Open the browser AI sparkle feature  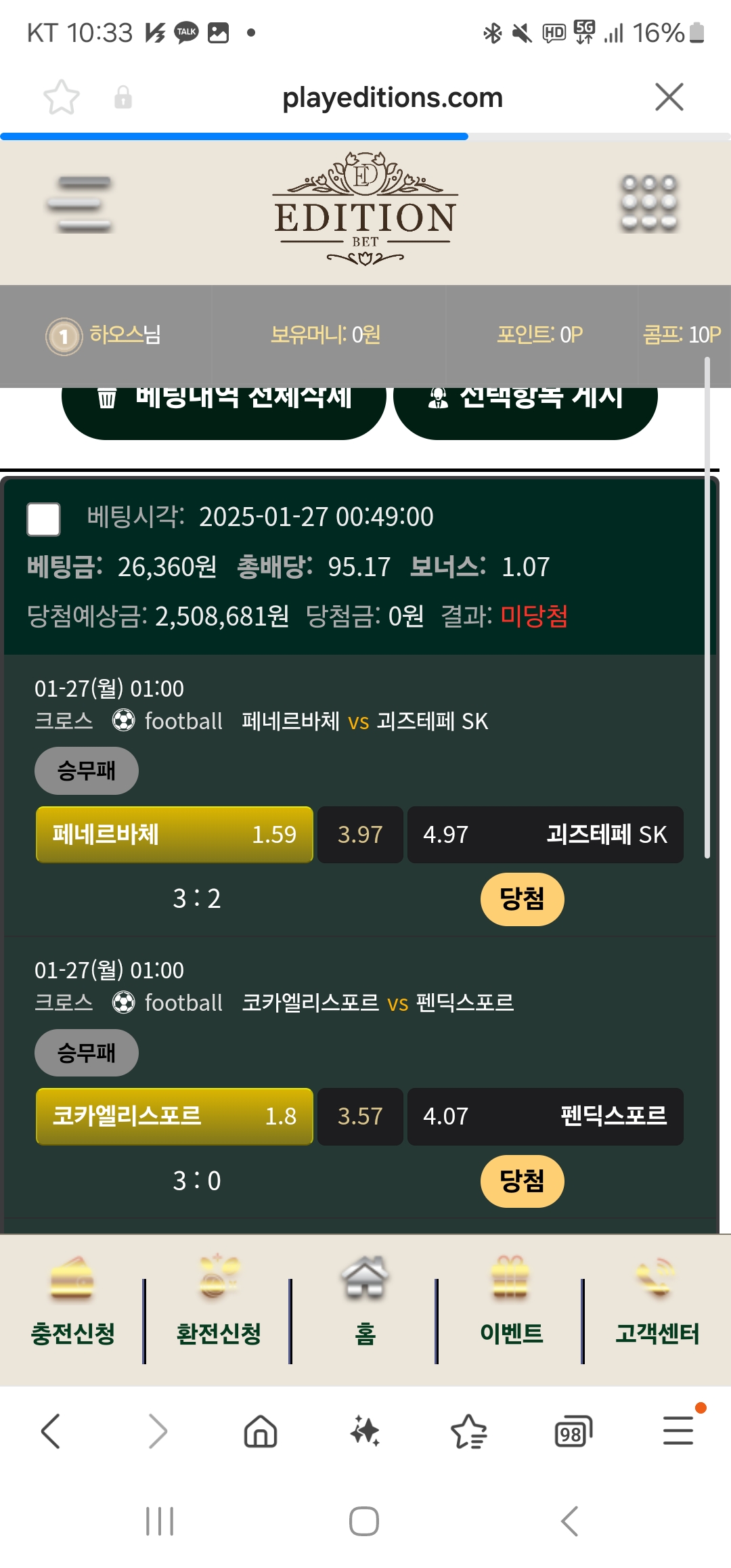365,1431
